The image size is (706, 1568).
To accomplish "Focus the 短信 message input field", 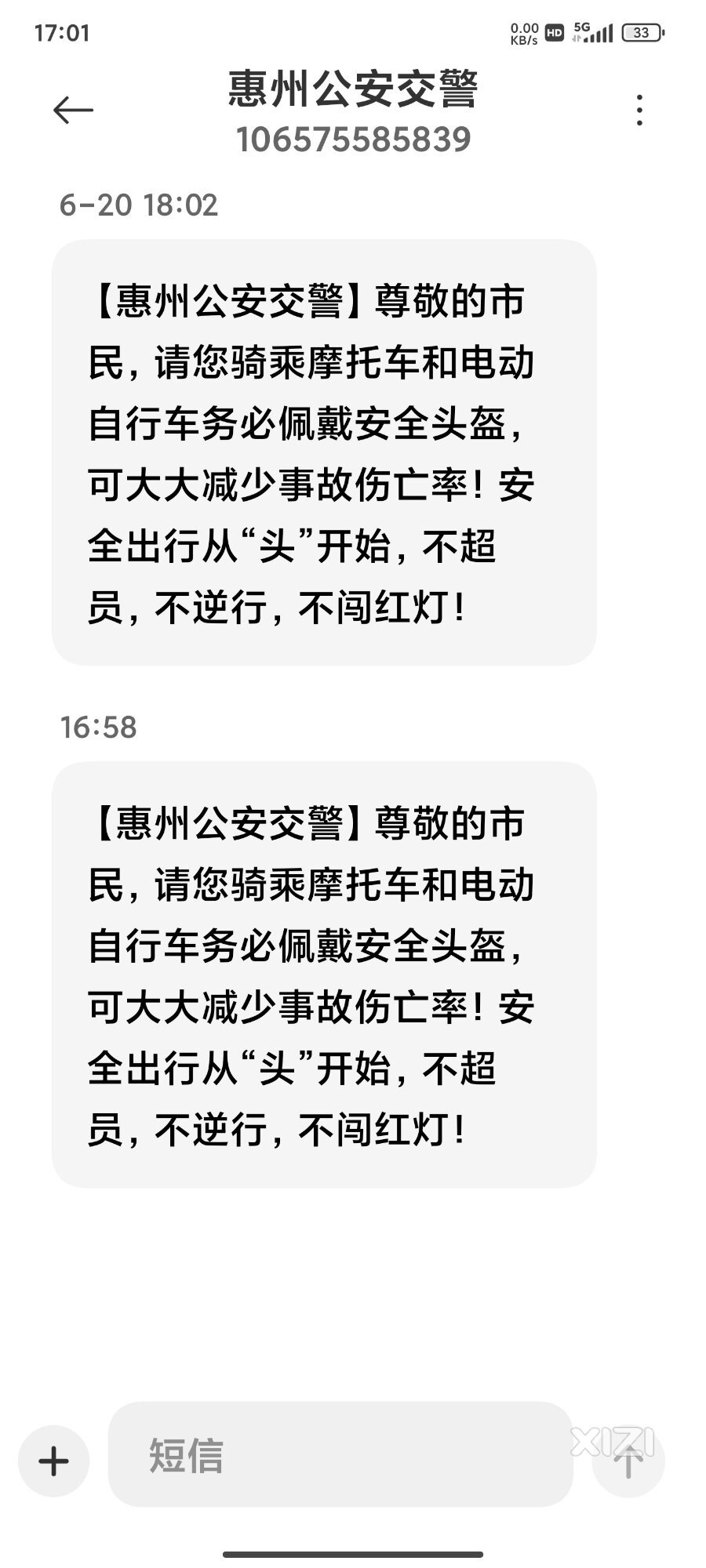I will click(339, 1455).
